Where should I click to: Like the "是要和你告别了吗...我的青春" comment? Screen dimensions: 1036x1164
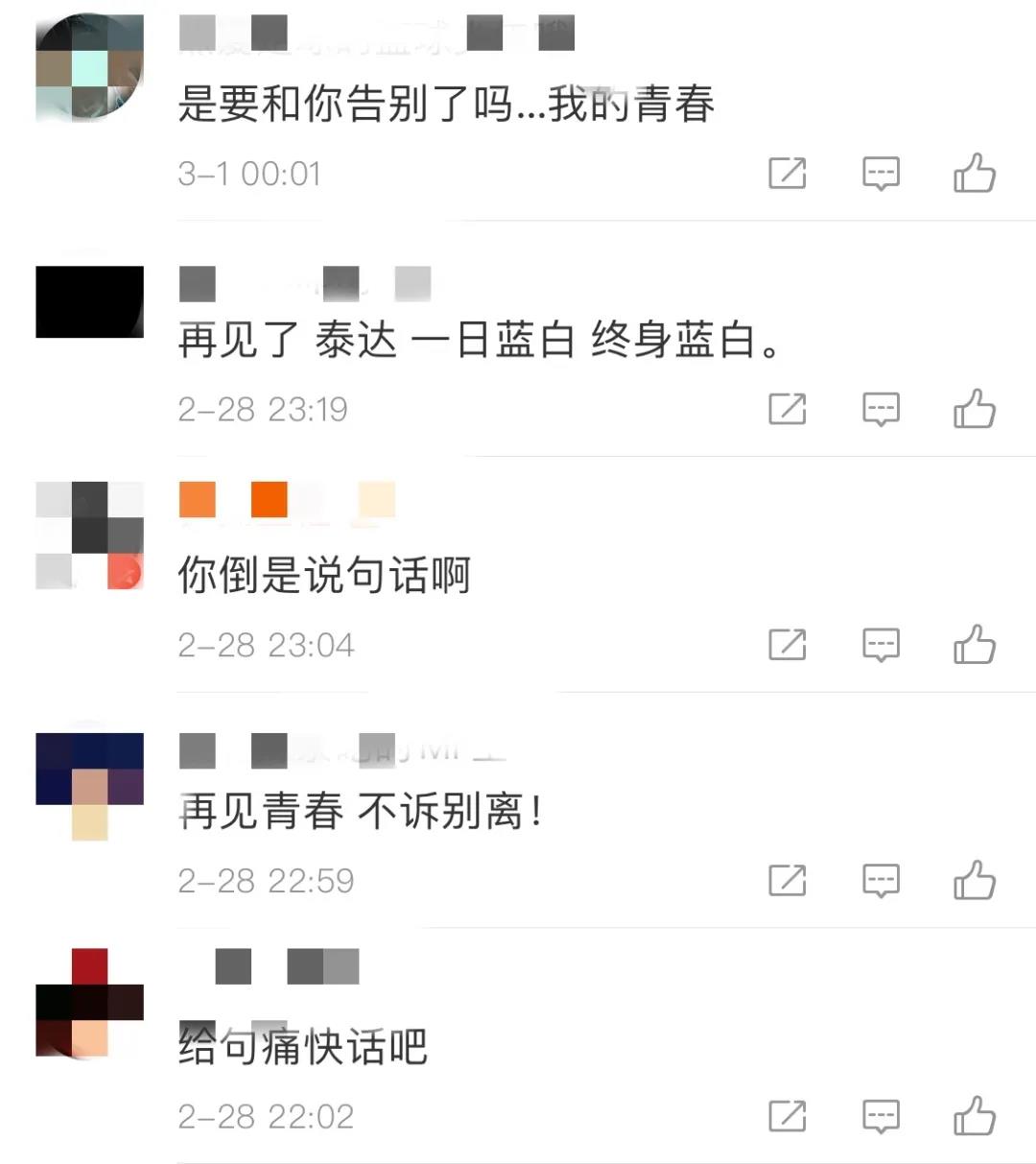(975, 176)
